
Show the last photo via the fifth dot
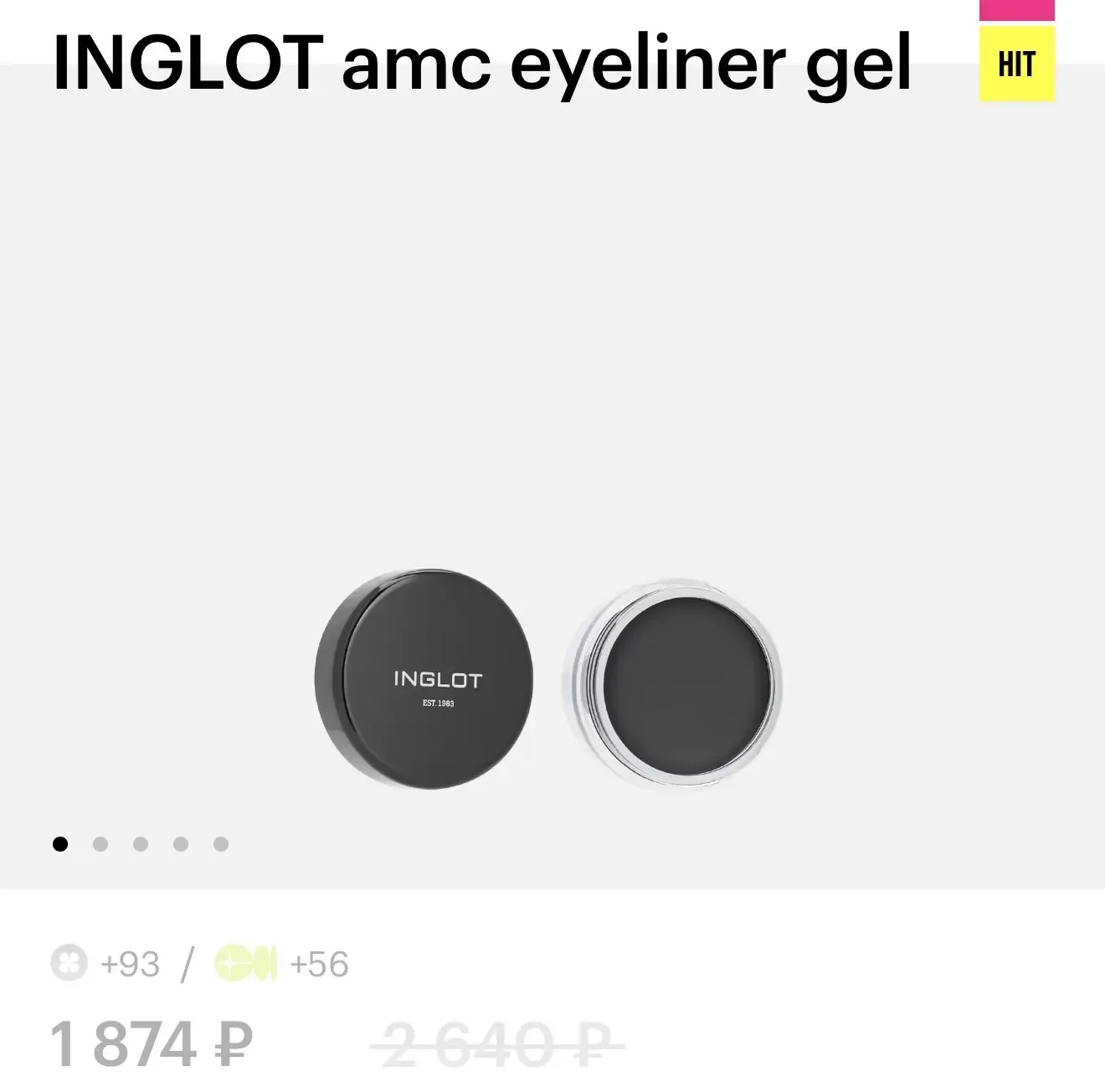click(x=221, y=844)
